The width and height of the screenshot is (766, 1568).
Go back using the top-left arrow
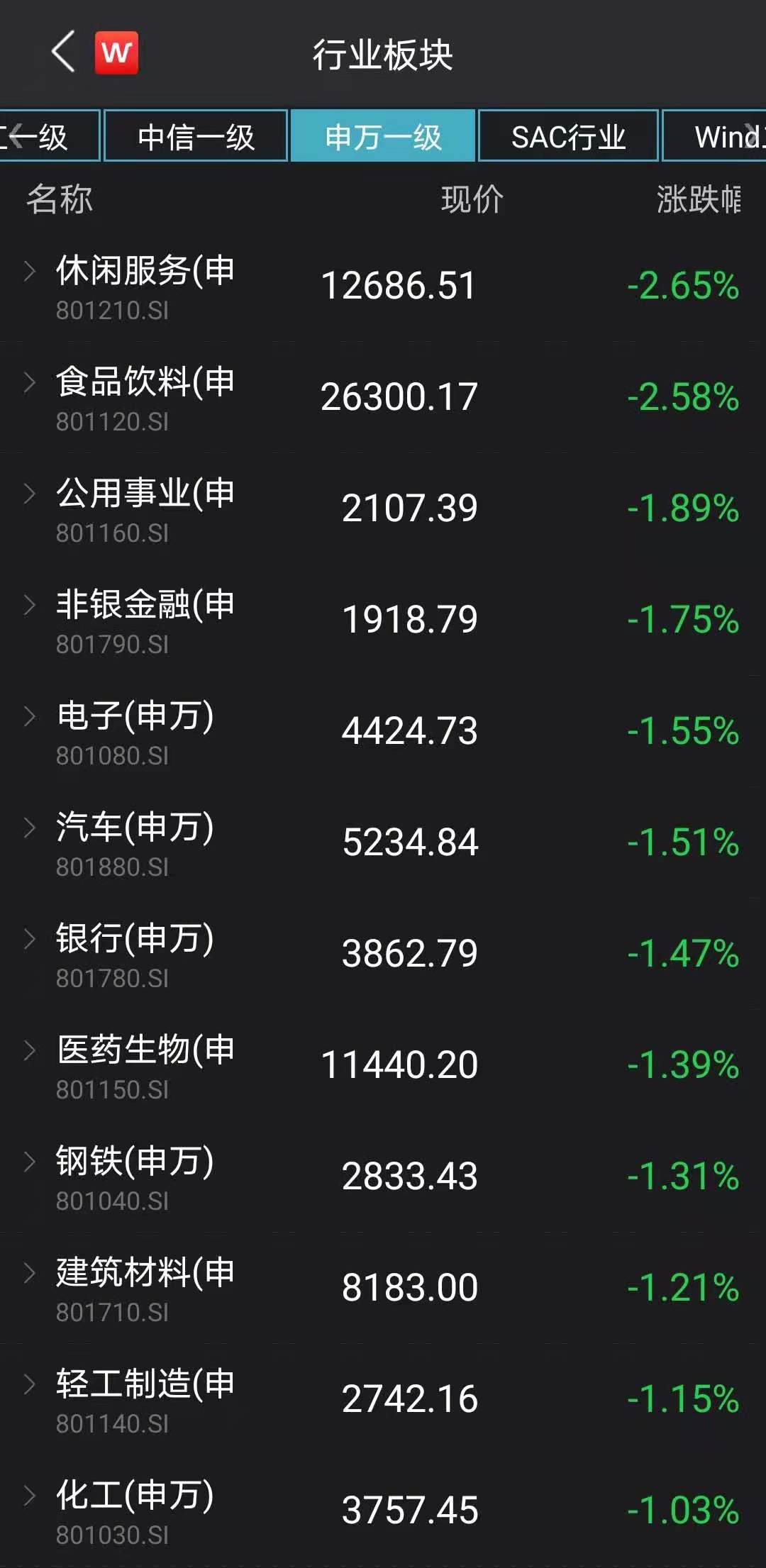click(x=64, y=52)
